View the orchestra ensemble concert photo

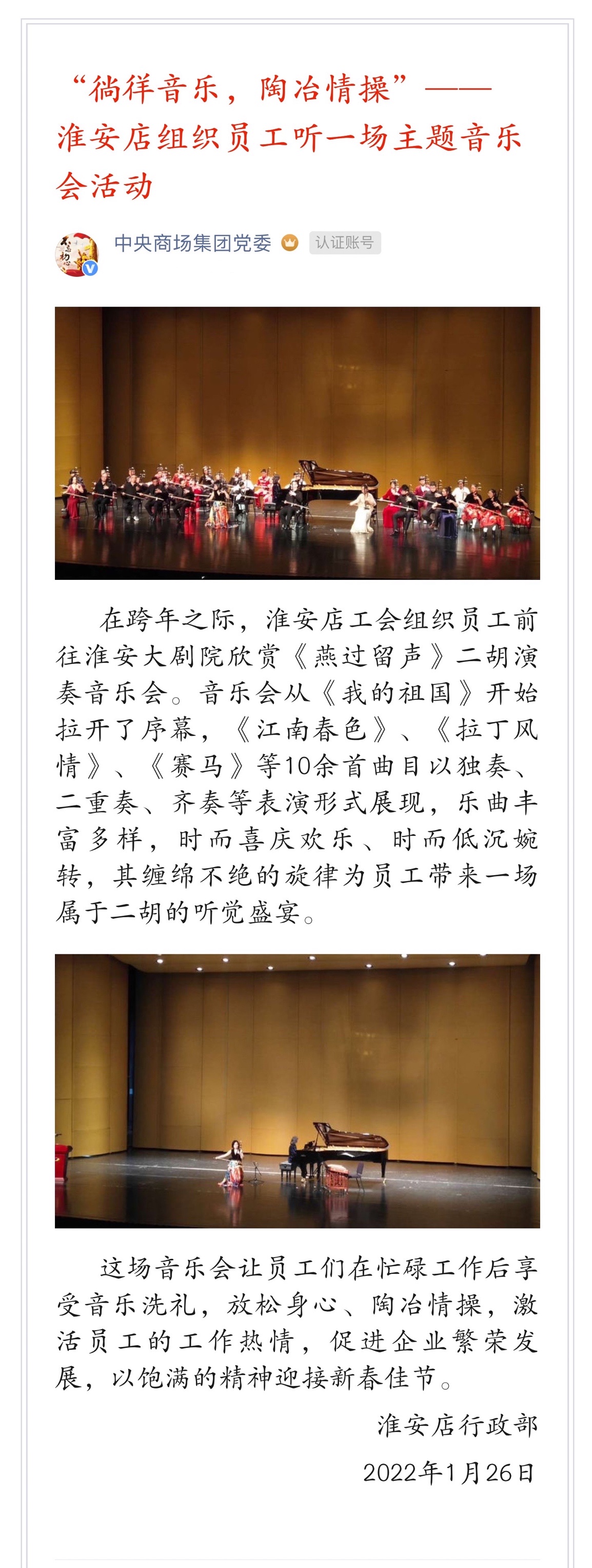(x=297, y=443)
